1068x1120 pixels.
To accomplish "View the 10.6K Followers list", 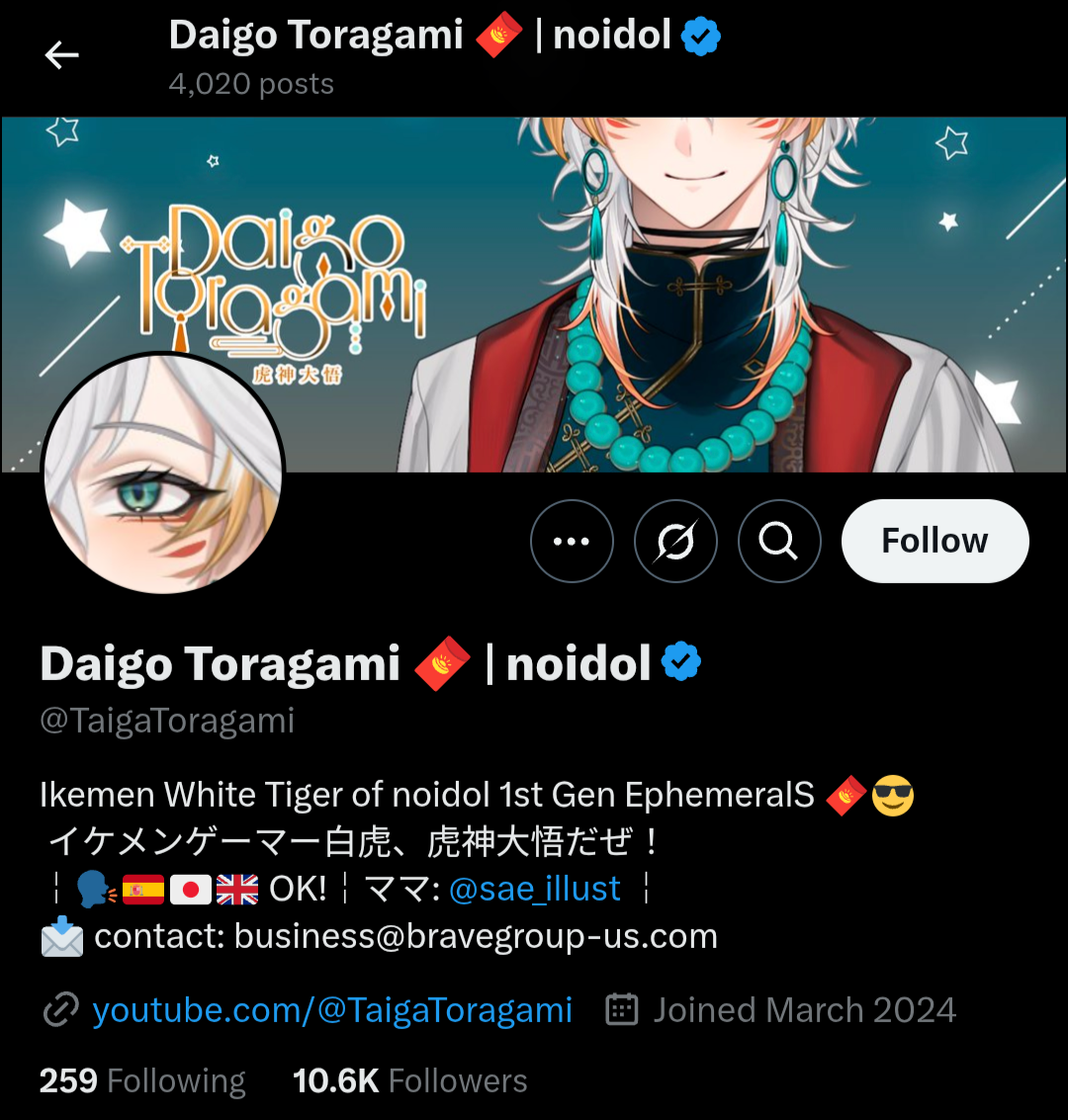I will 410,1080.
